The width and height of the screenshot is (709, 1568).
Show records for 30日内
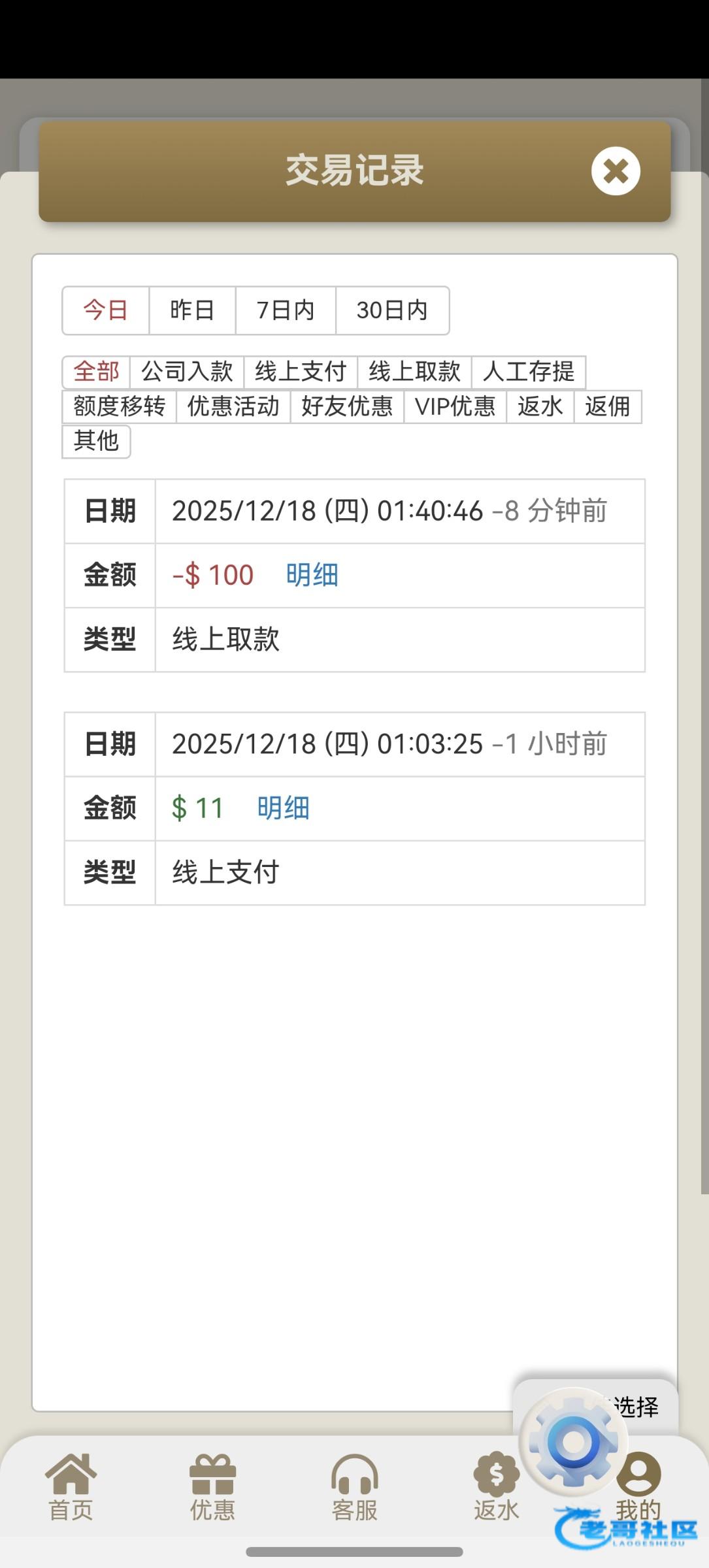392,310
